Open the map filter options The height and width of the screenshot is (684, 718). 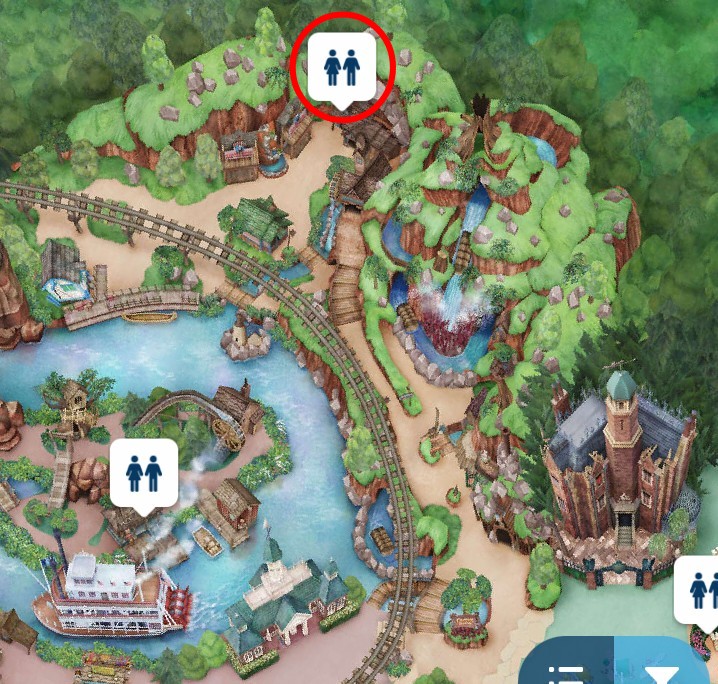pyautogui.click(x=664, y=670)
